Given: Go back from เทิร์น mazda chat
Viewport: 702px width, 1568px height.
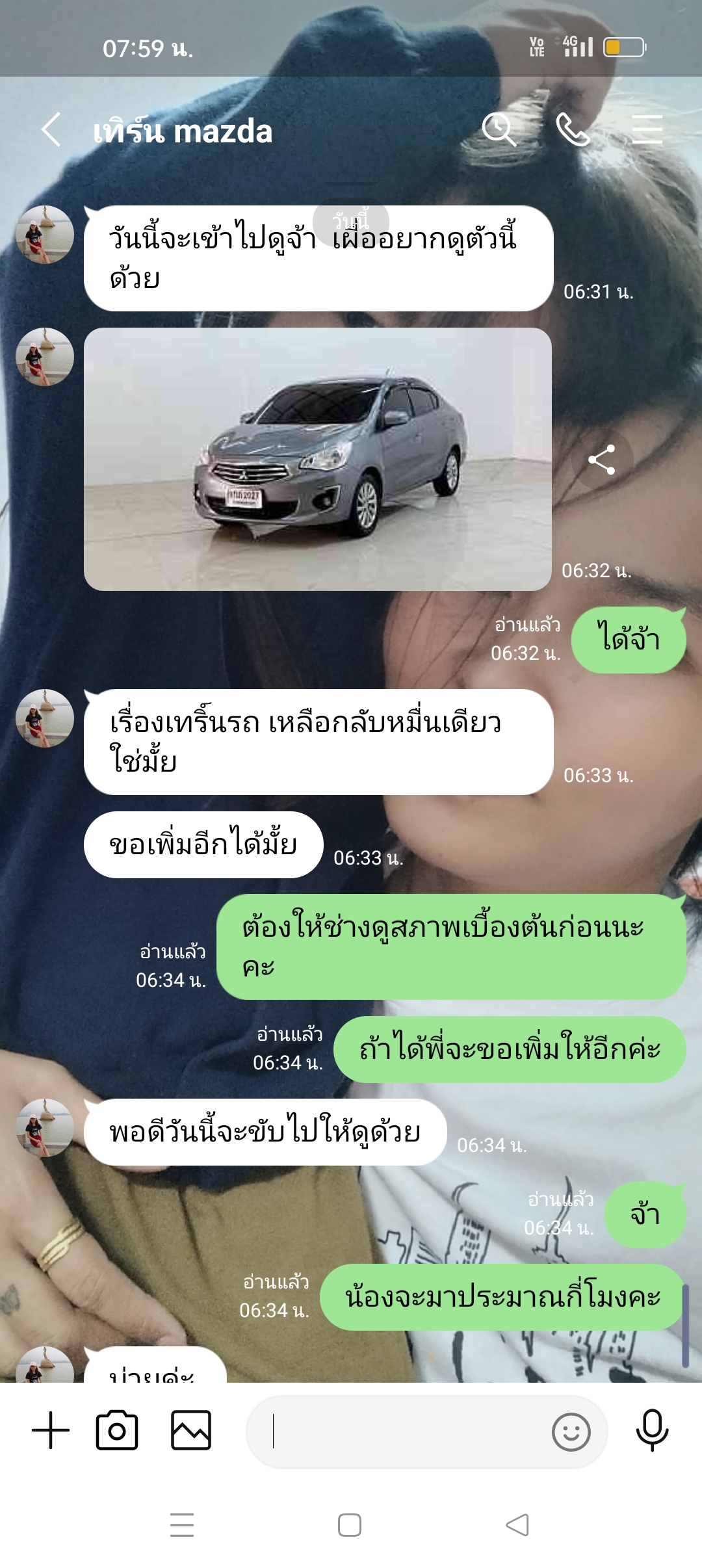Looking at the screenshot, I should coord(51,129).
